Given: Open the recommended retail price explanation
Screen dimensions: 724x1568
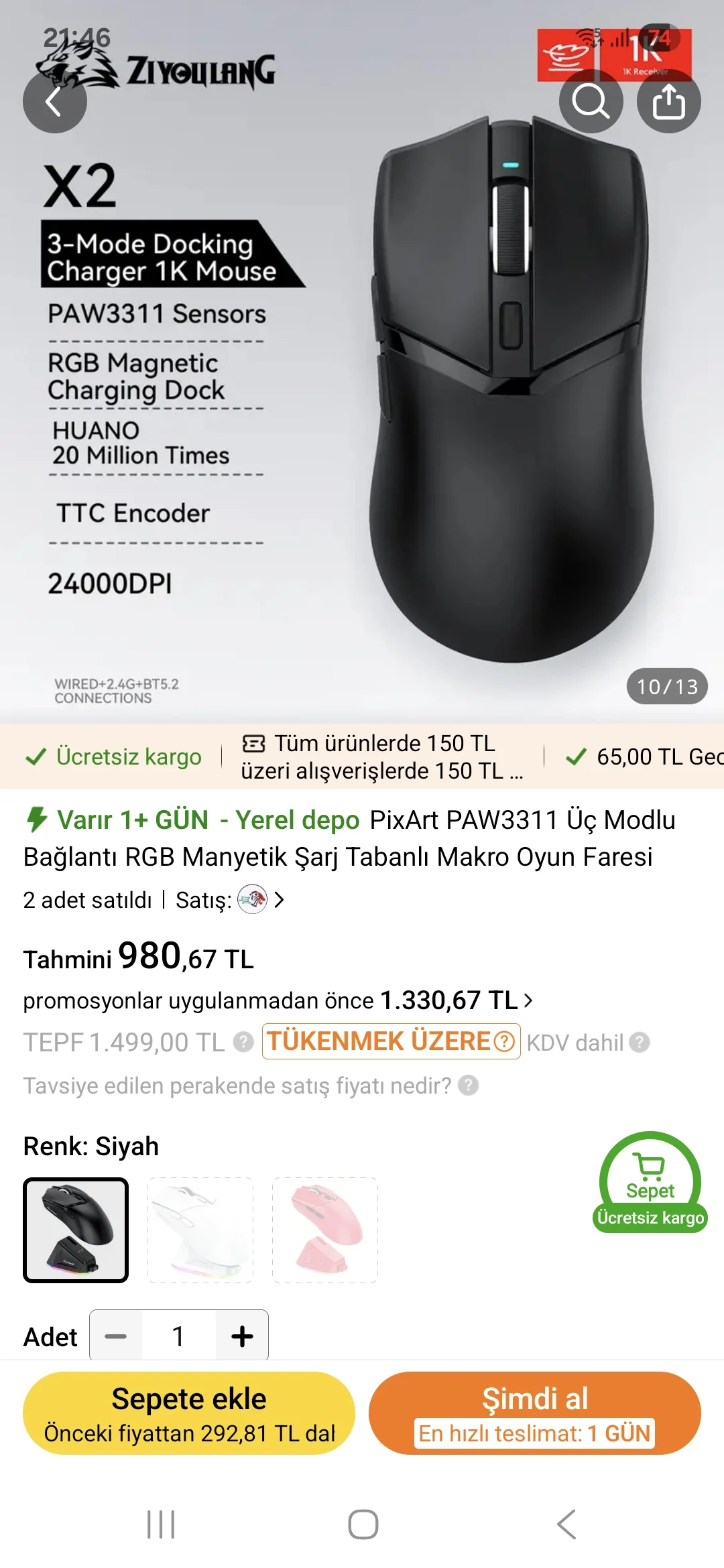Looking at the screenshot, I should coord(468,1086).
